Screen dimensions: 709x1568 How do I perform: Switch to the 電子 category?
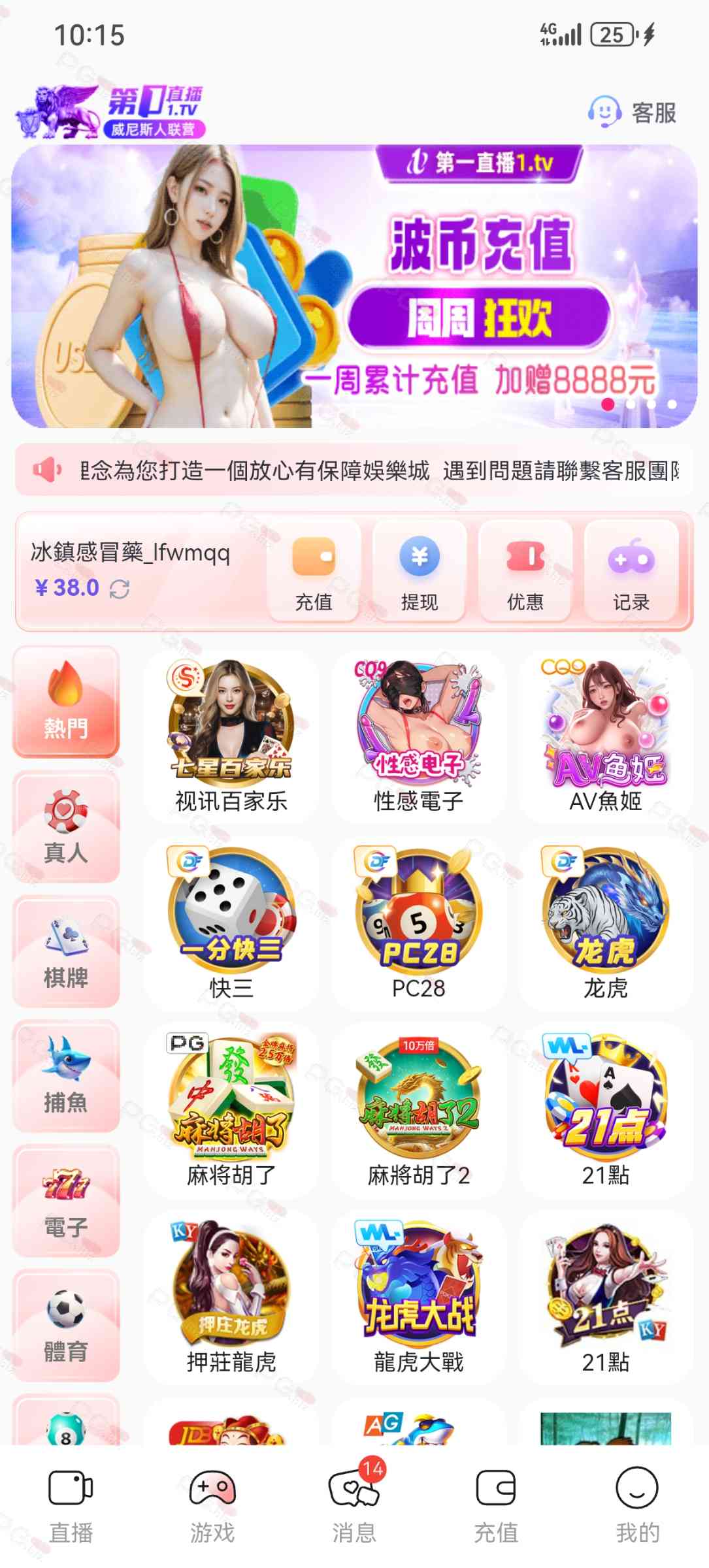tap(66, 1201)
